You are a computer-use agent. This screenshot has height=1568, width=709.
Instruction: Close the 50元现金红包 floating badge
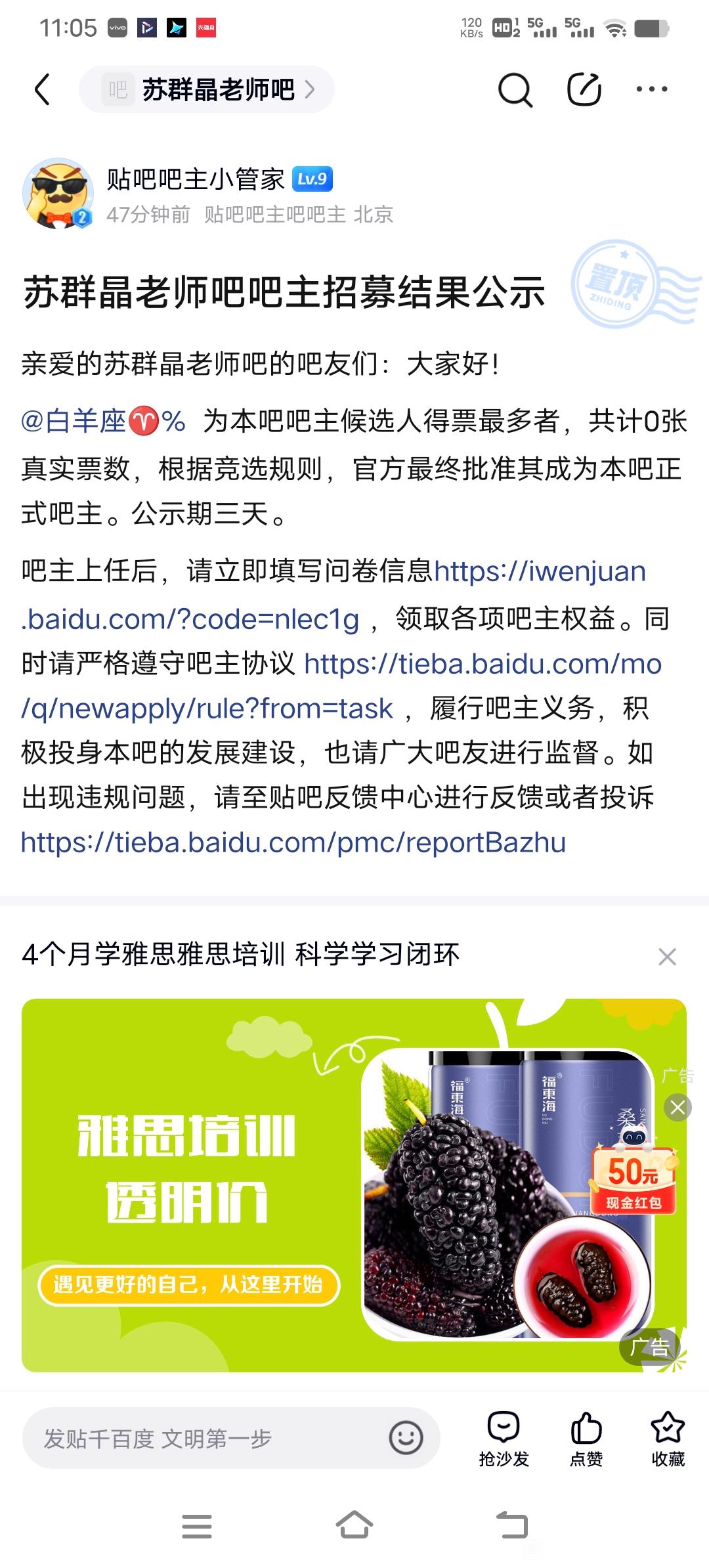677,1108
